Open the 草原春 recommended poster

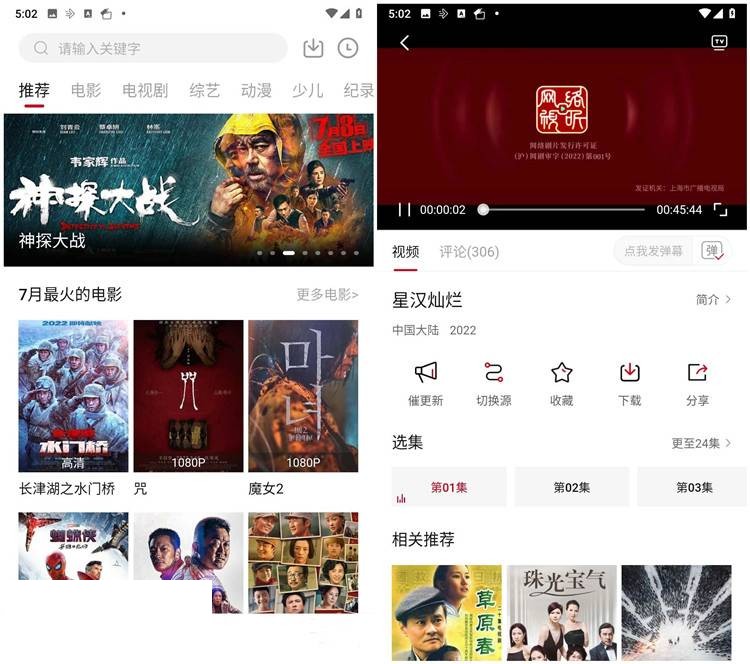446,612
